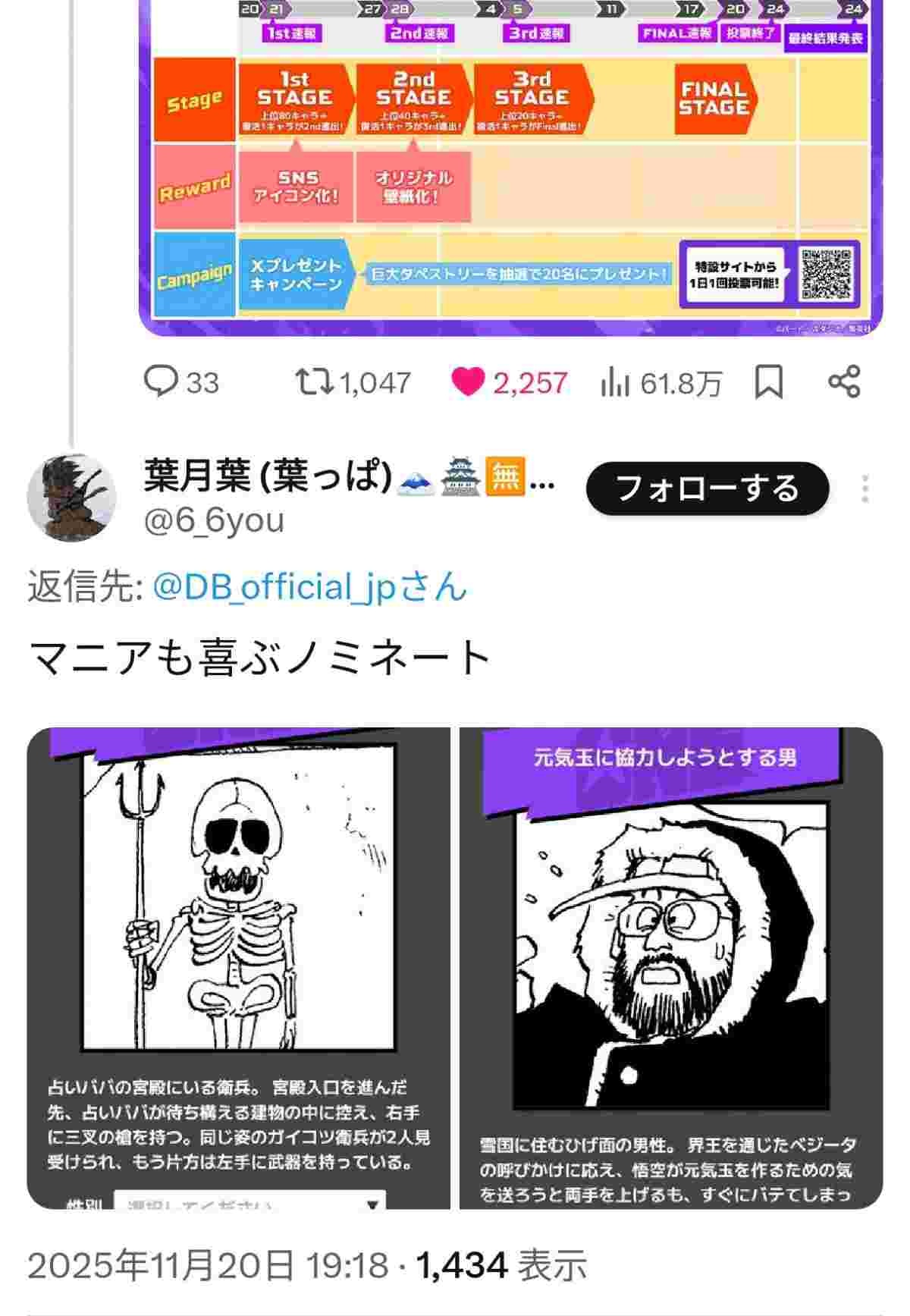This screenshot has width=910, height=1316.
Task: Unlike the post with 2,257 likes
Action: coord(468,382)
